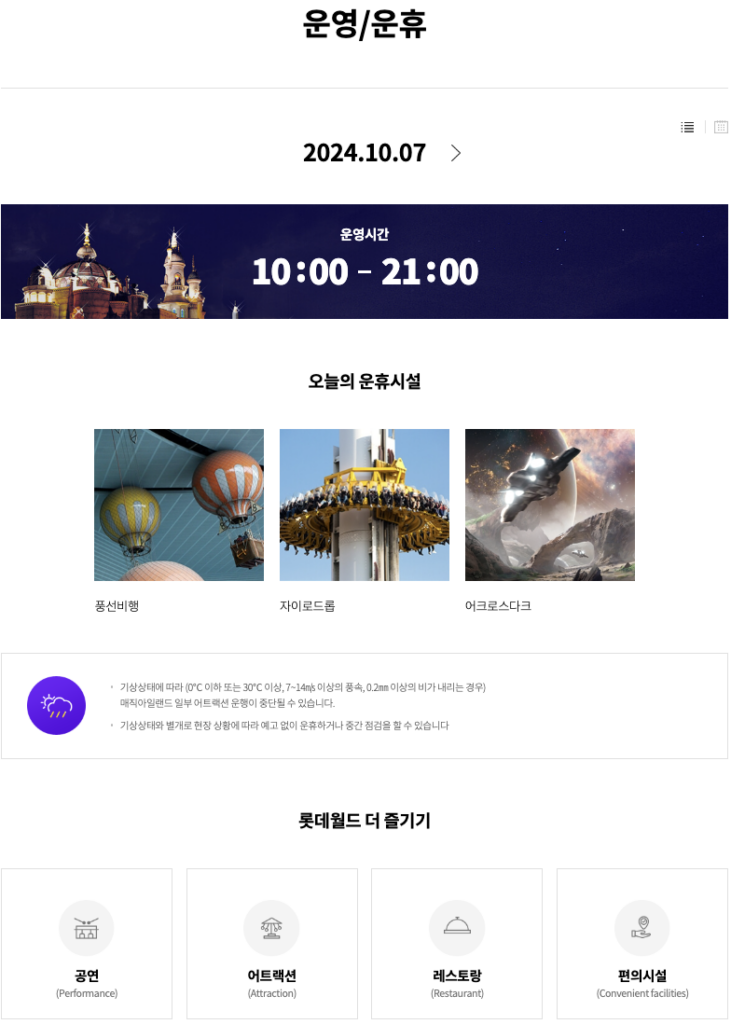The width and height of the screenshot is (731, 1024).
Task: Switch to calendar view
Action: 720,127
